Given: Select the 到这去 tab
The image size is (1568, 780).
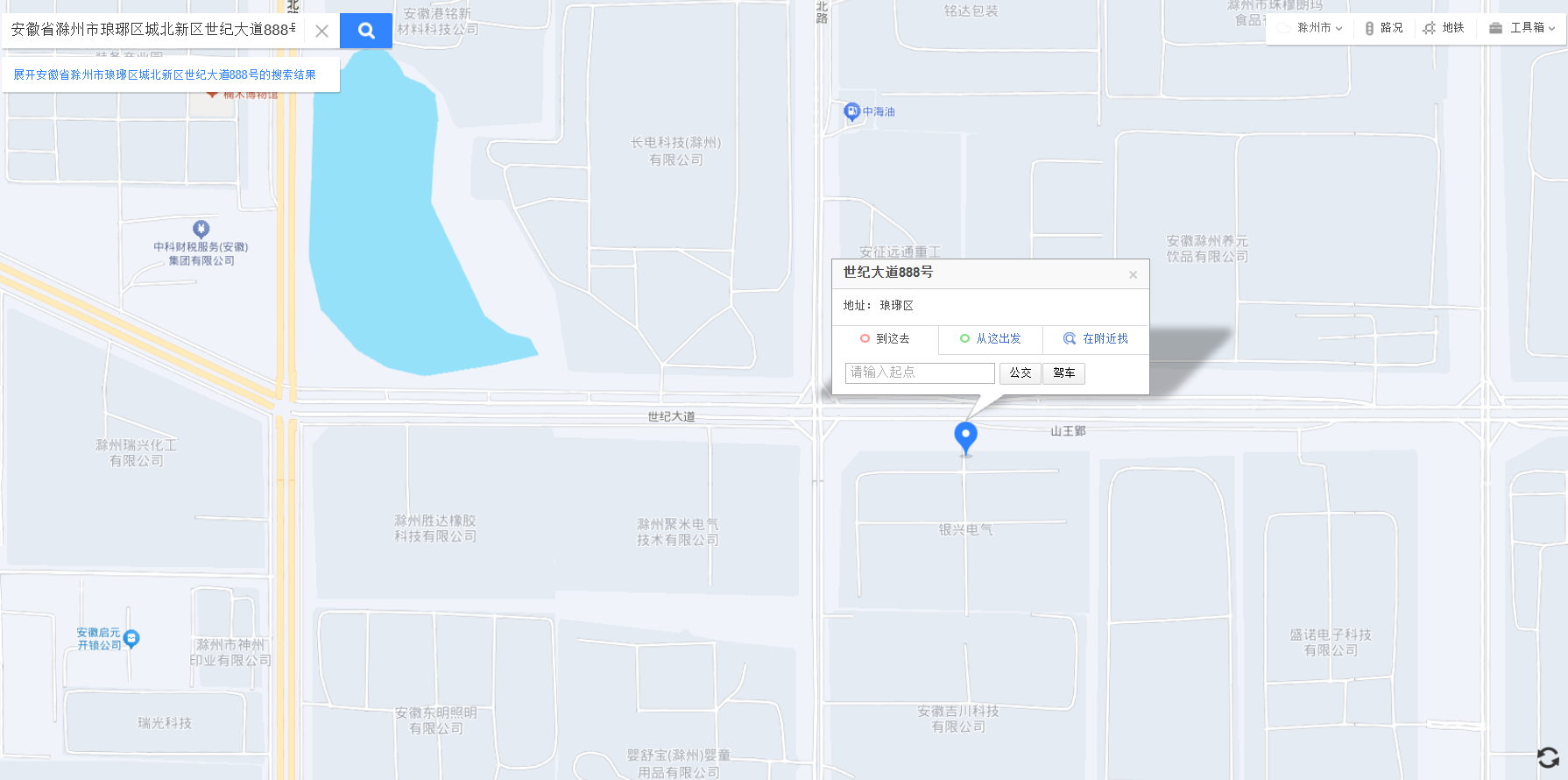Looking at the screenshot, I should pyautogui.click(x=886, y=339).
